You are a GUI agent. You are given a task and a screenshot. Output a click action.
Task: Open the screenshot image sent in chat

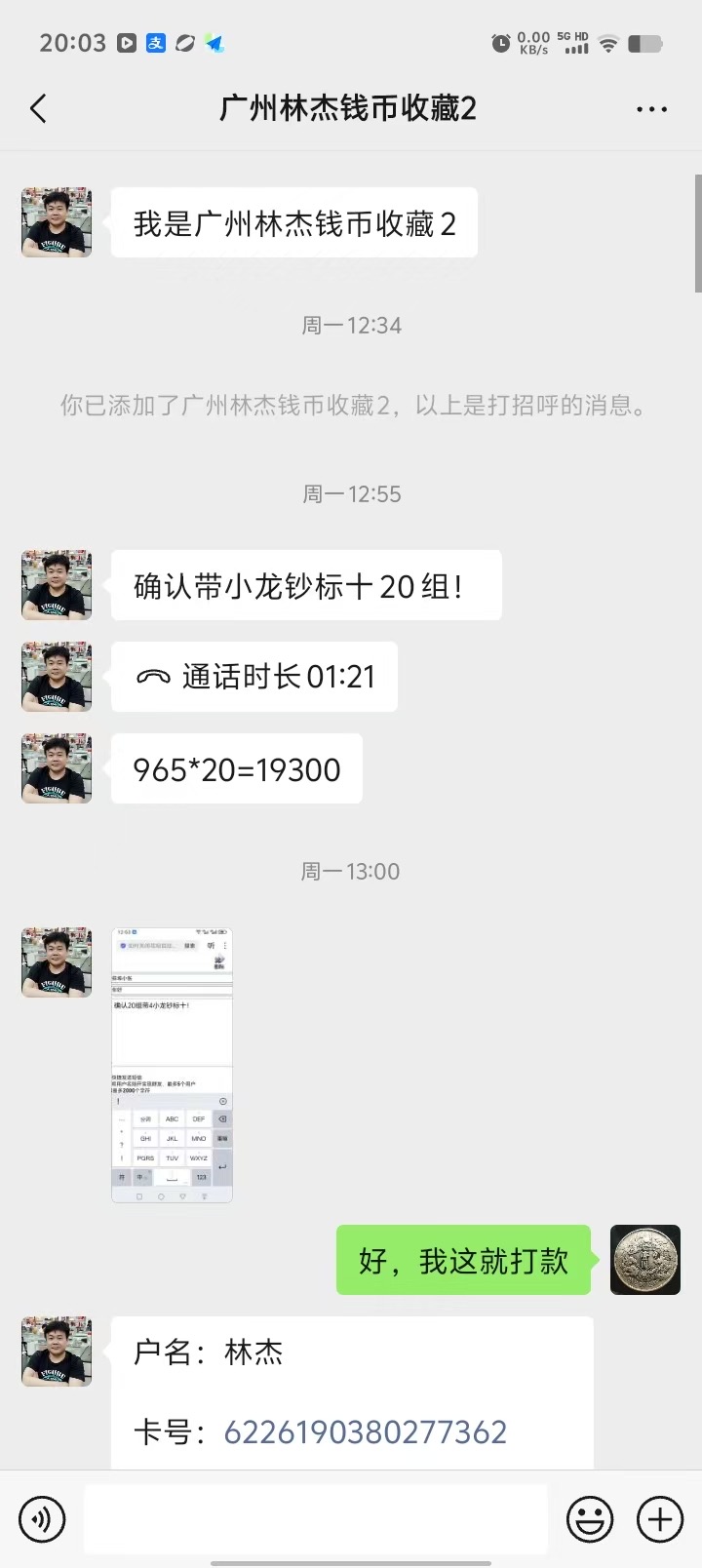tap(172, 1065)
